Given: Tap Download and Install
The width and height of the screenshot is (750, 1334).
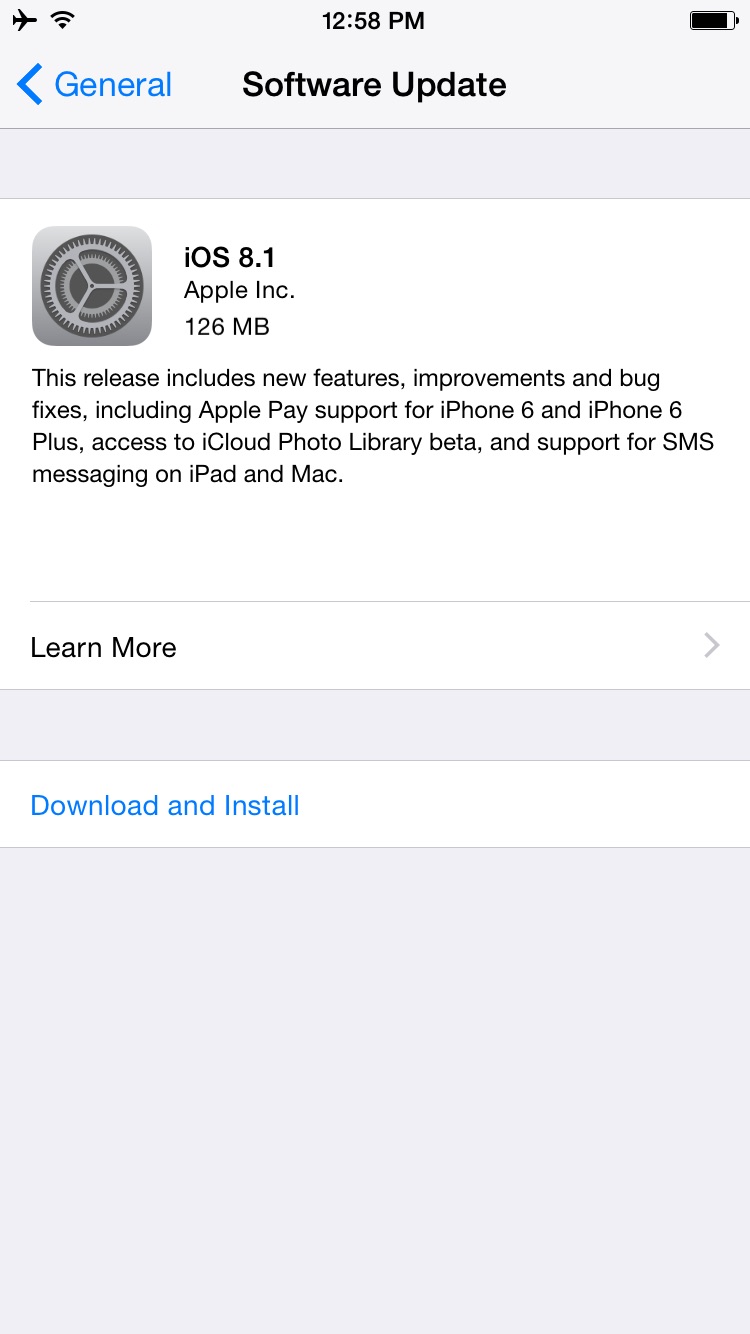Looking at the screenshot, I should pyautogui.click(x=375, y=805).
